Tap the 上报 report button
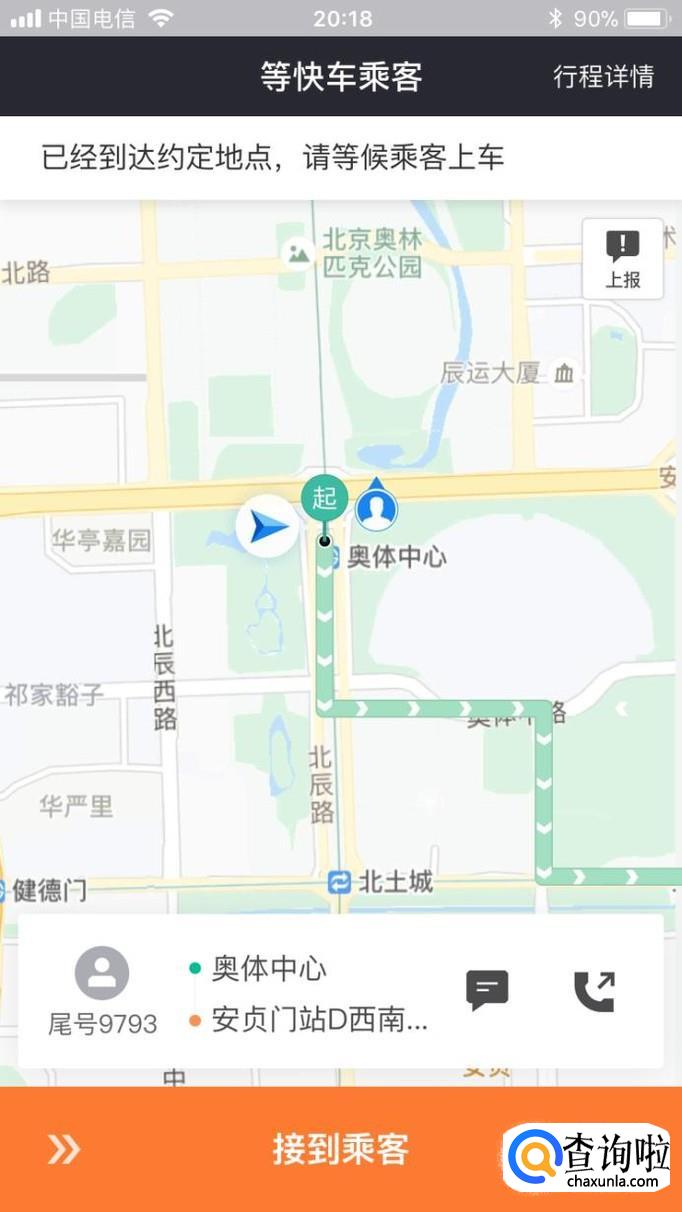This screenshot has width=682, height=1212. pyautogui.click(x=623, y=259)
